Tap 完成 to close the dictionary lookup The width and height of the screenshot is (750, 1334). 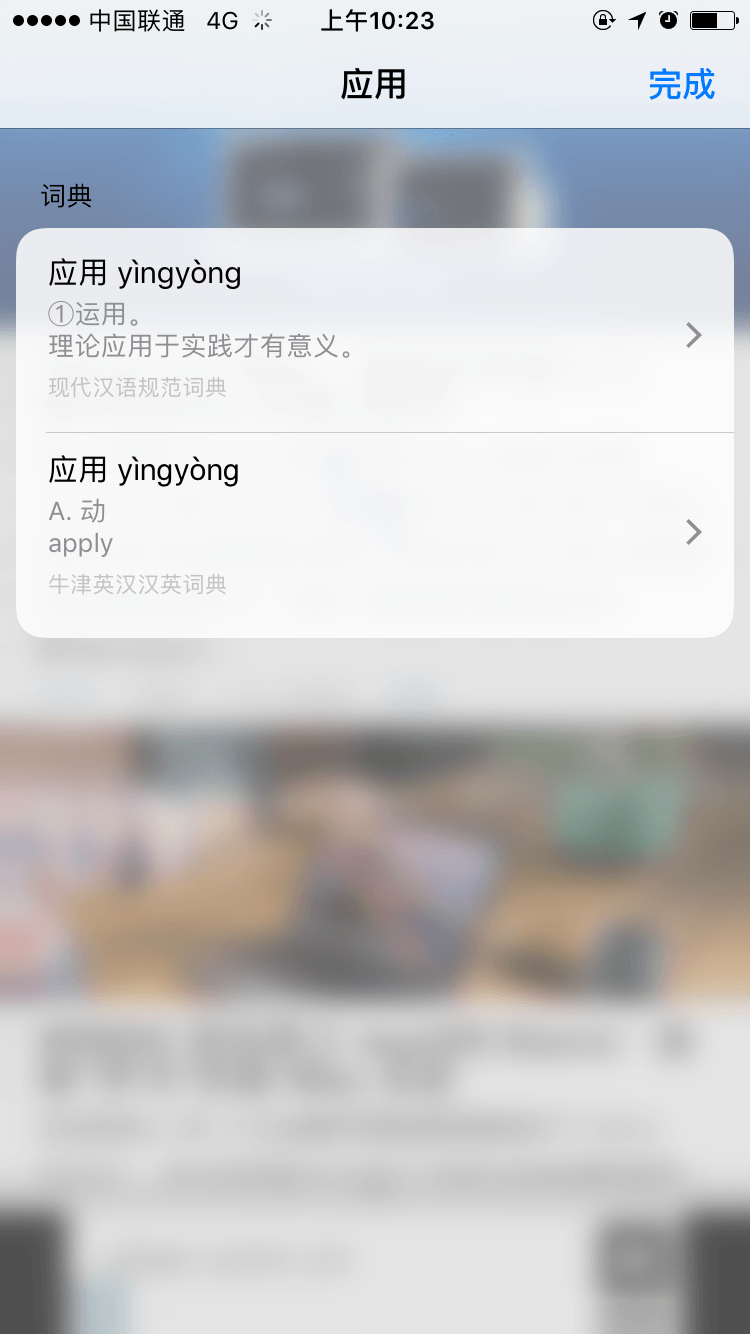tap(681, 85)
